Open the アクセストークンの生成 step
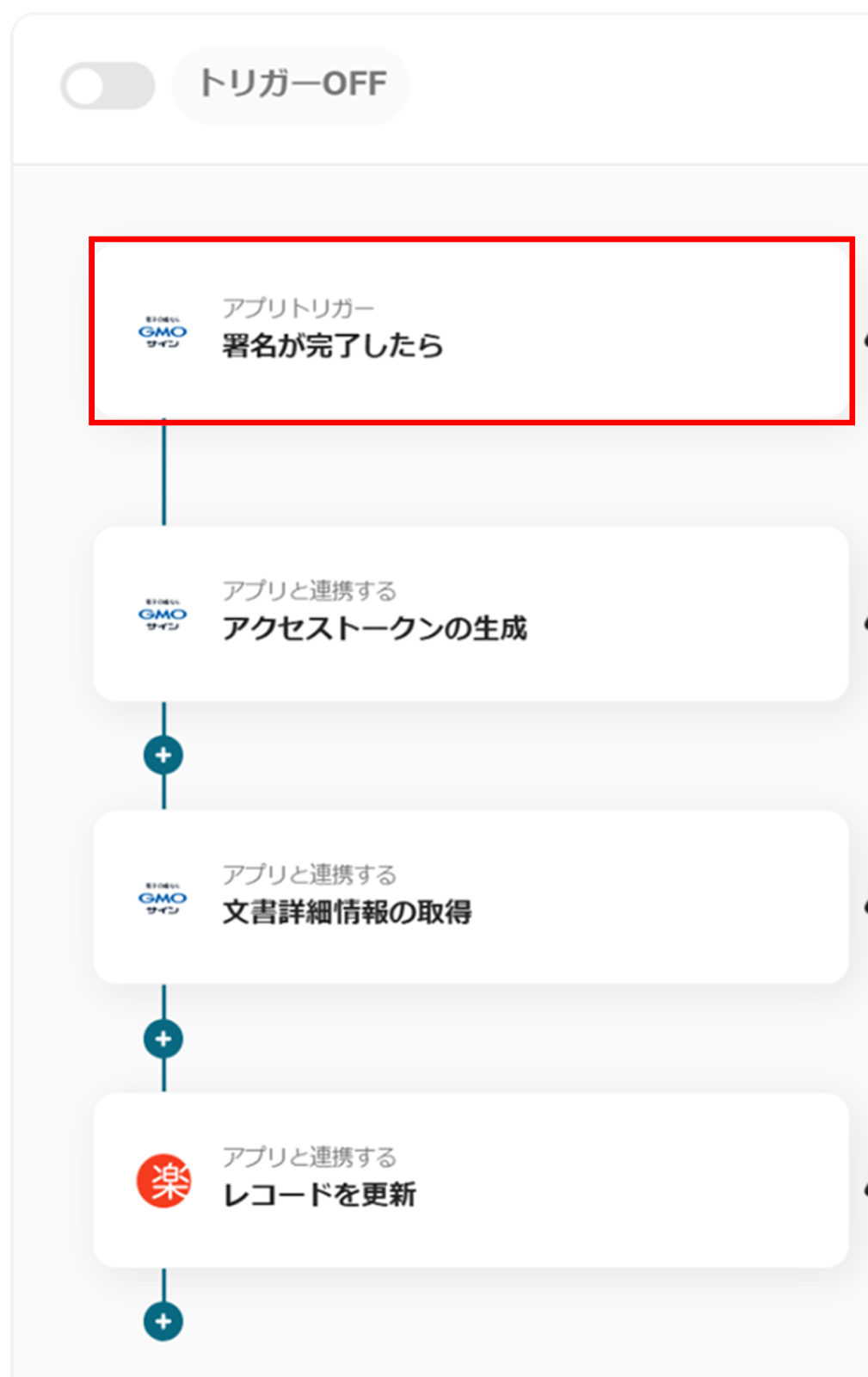868x1377 pixels. tap(471, 614)
